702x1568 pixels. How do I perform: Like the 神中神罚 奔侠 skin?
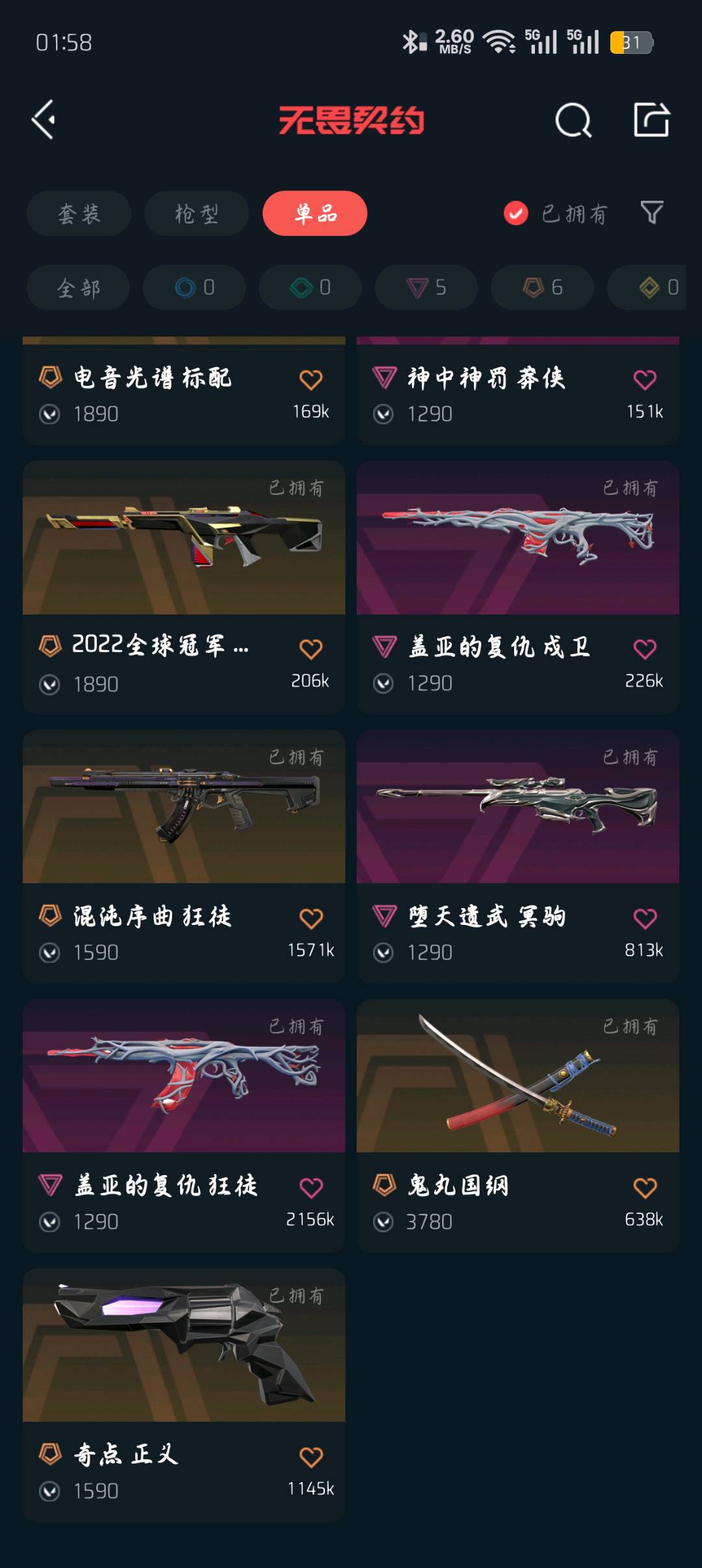pos(645,380)
